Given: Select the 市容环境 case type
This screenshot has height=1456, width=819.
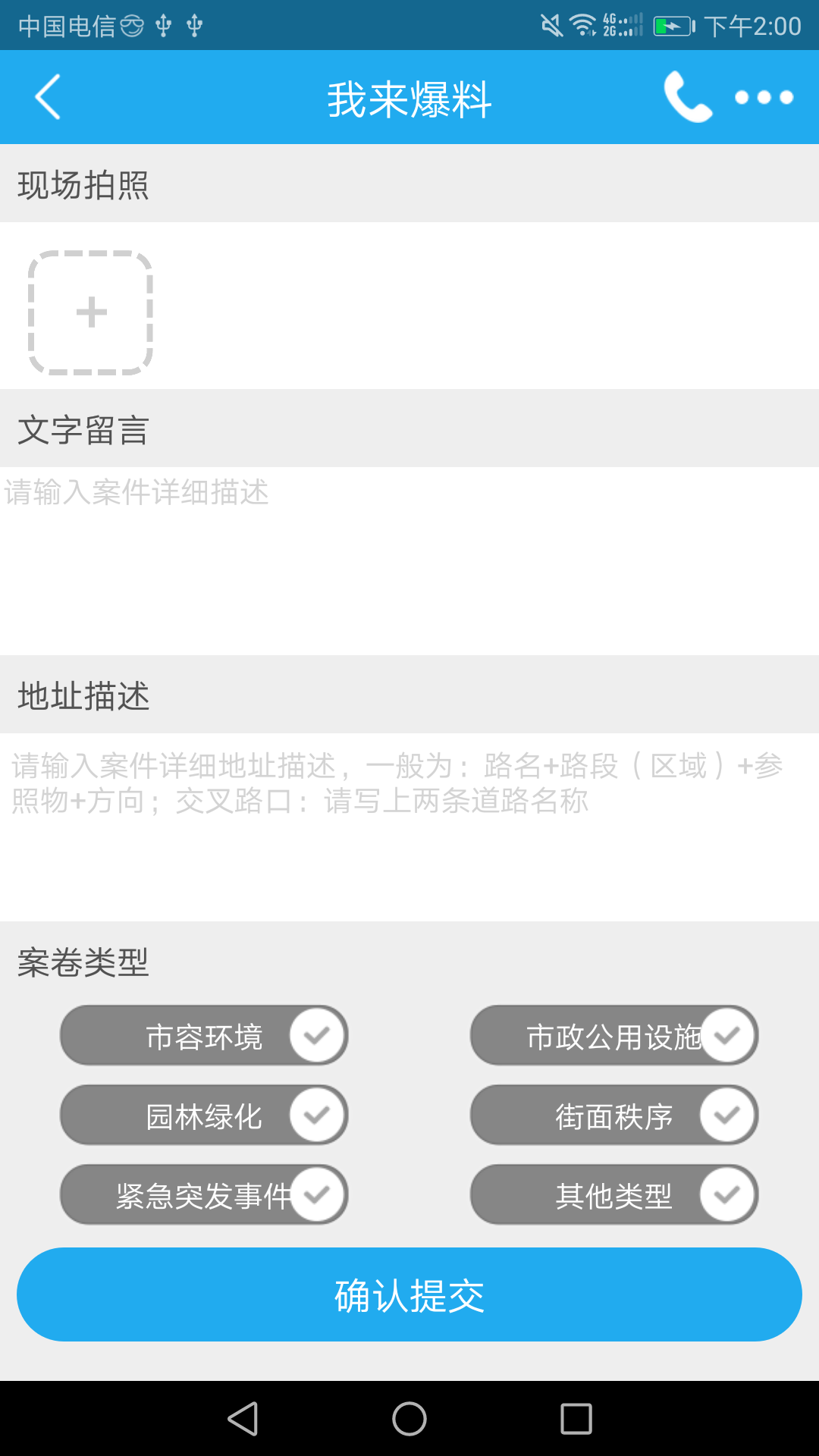Looking at the screenshot, I should 204,1036.
